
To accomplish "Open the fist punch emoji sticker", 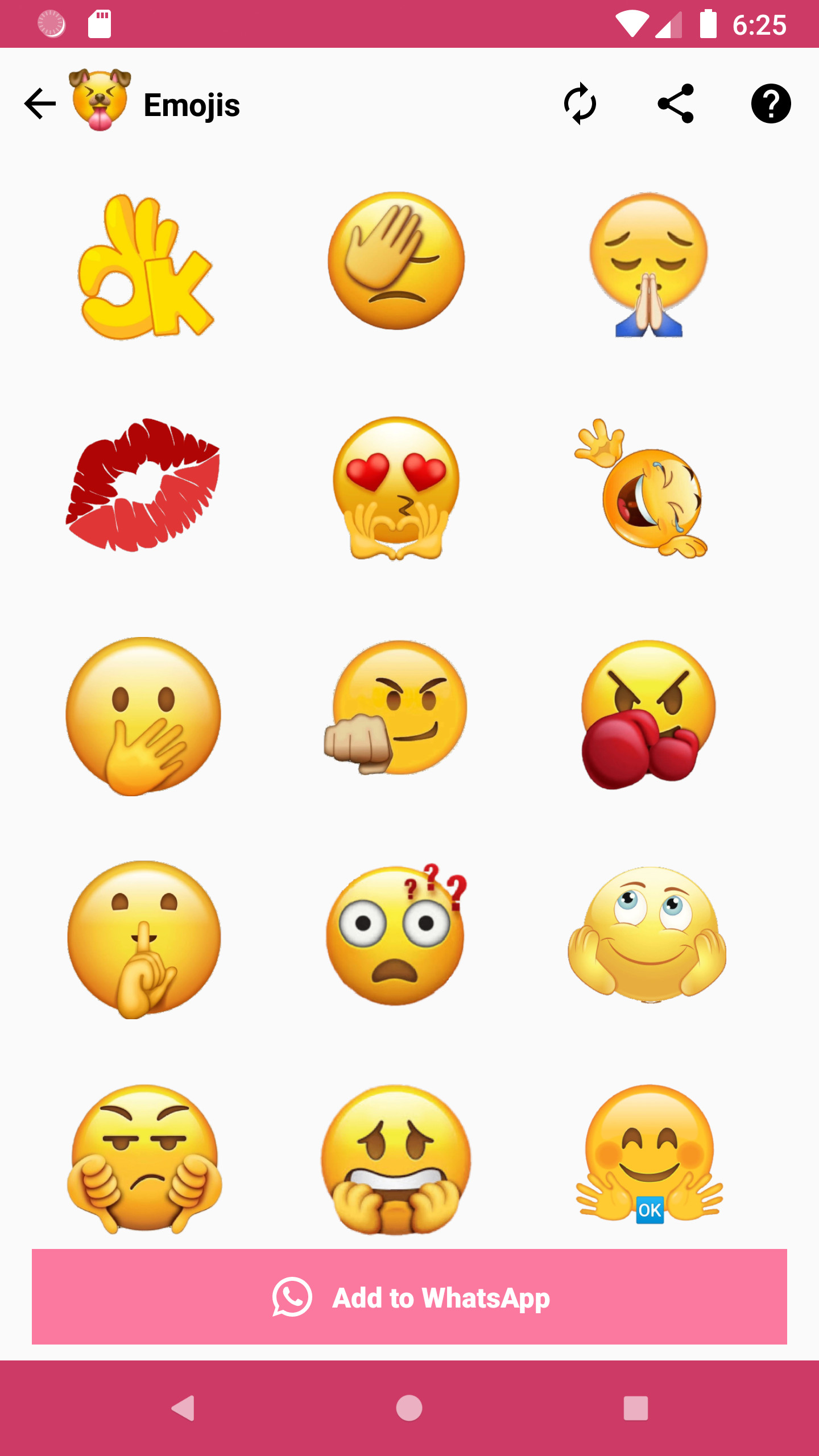I will pos(395,708).
